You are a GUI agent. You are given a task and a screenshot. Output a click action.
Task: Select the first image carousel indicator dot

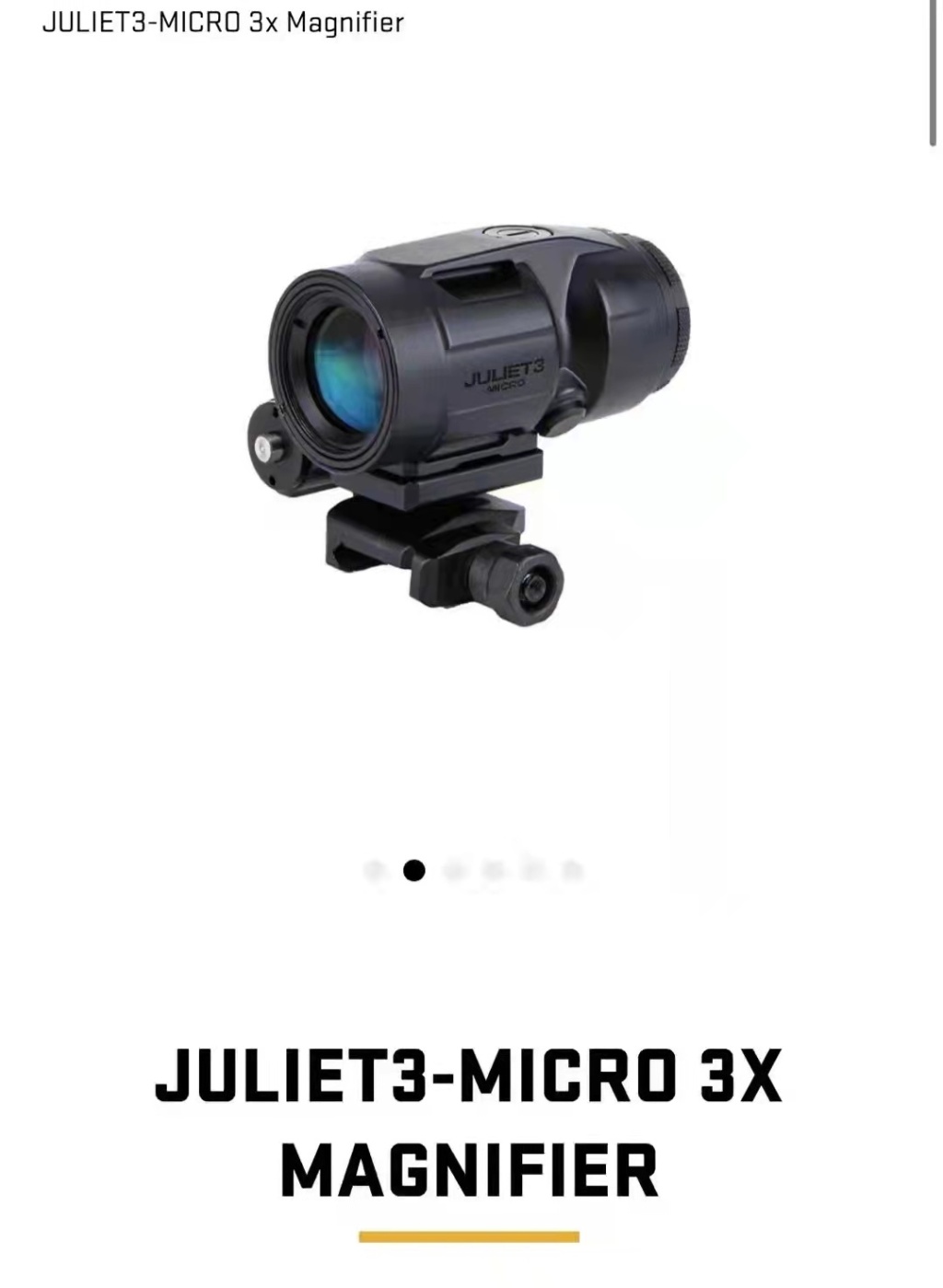[x=375, y=870]
